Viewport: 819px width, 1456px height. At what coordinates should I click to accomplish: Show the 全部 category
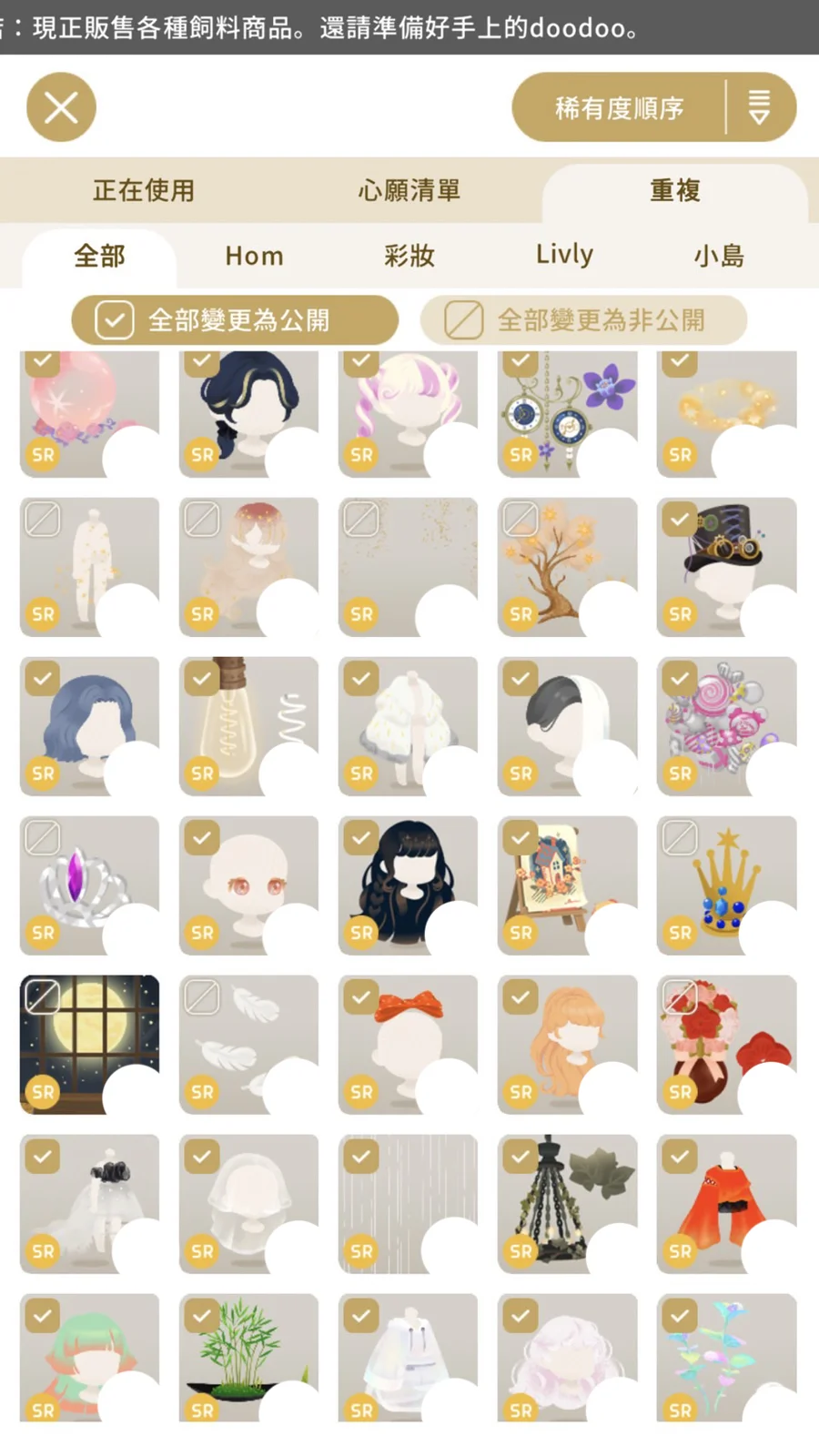(x=99, y=256)
